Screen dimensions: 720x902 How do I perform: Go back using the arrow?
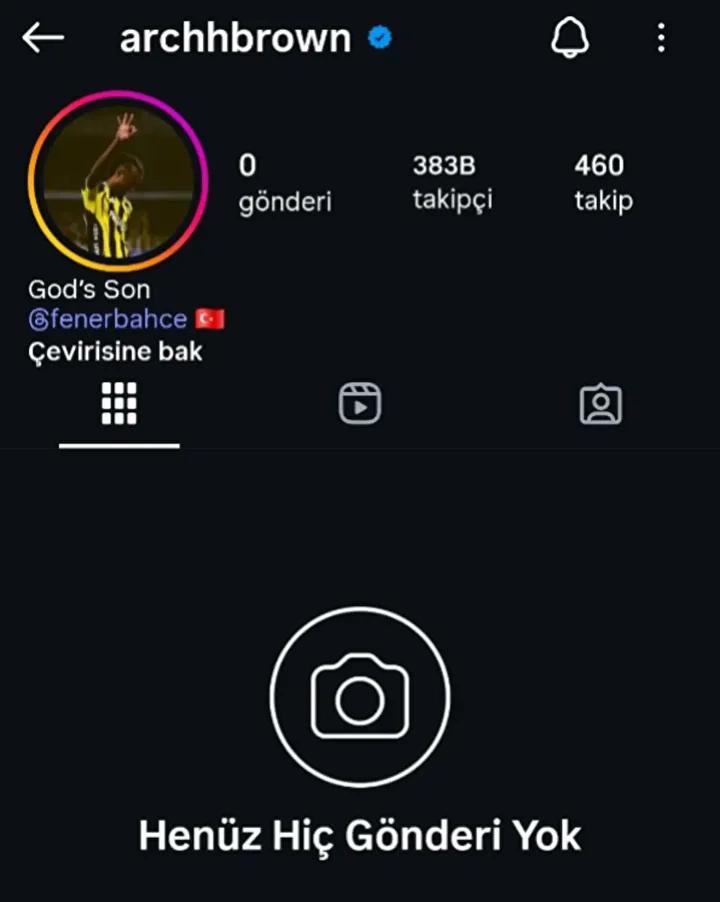coord(43,38)
